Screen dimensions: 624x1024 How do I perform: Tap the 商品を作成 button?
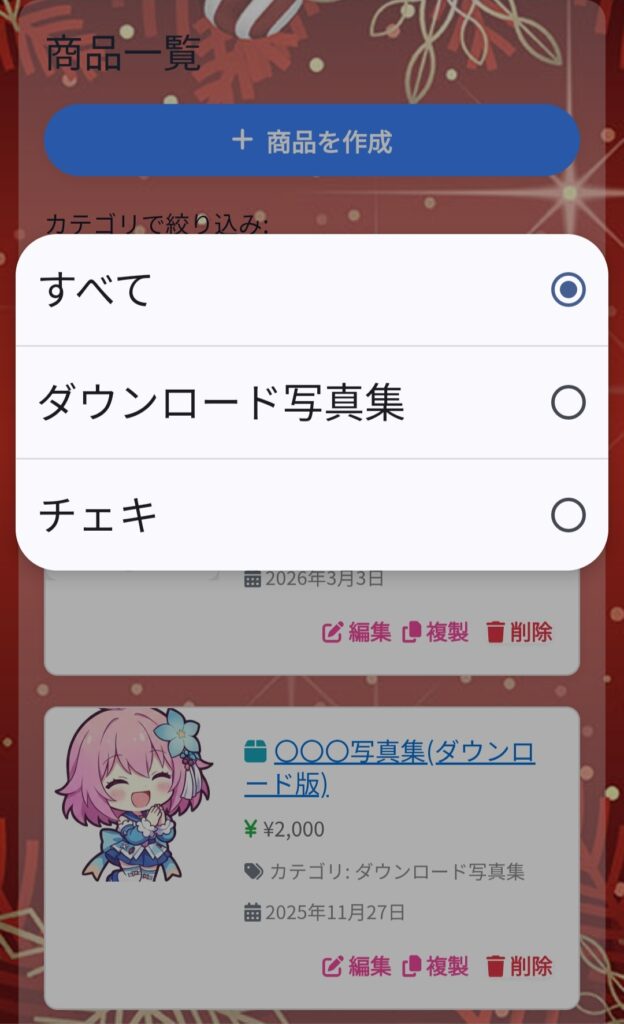pos(312,141)
